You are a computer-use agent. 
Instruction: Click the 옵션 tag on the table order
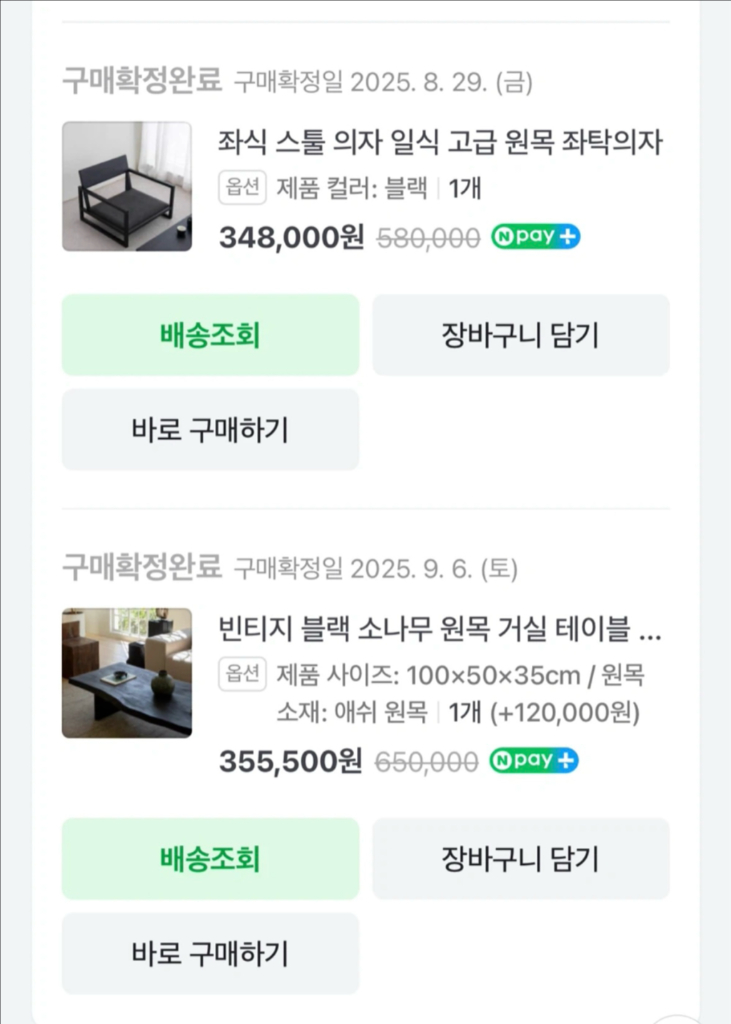click(239, 676)
